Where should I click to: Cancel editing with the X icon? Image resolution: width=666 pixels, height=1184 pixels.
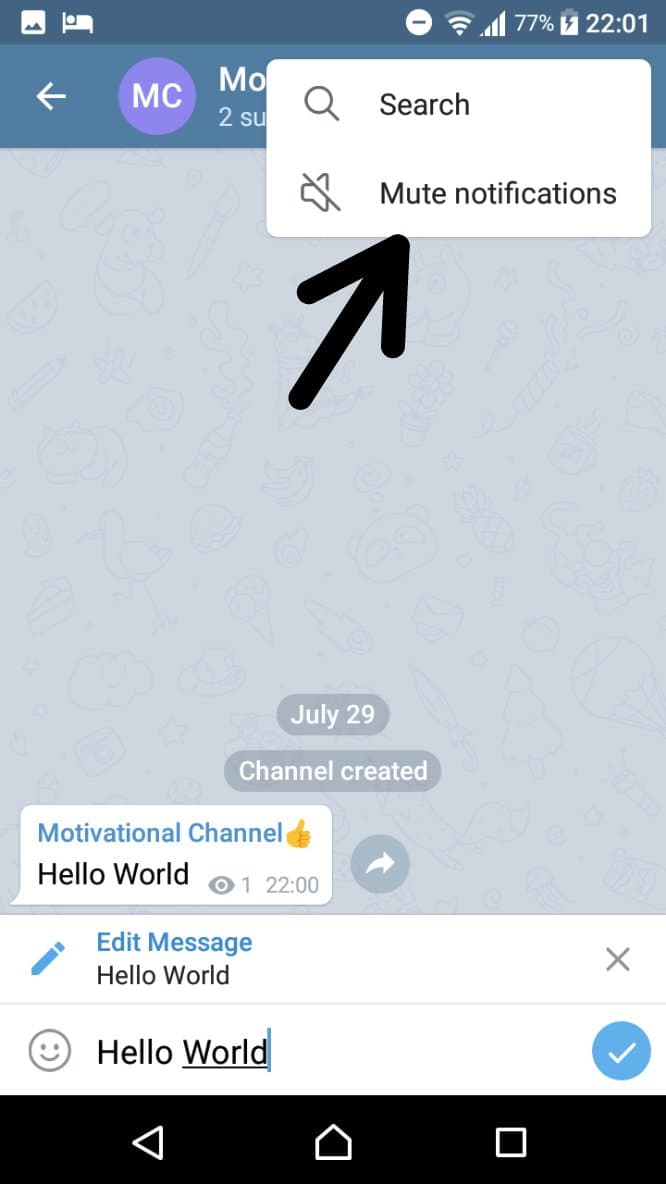coord(618,960)
